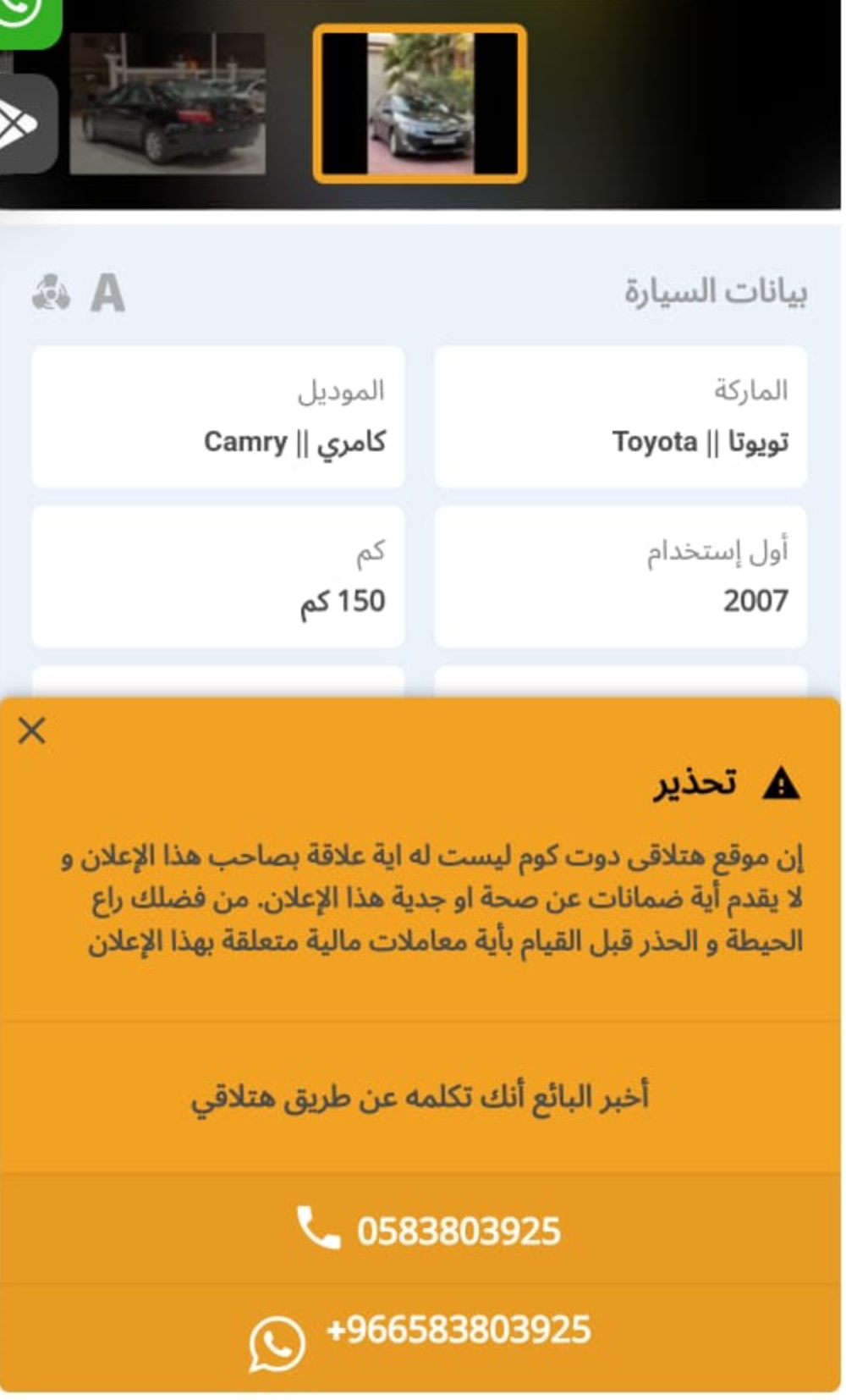Screen dimensions: 846x1400
Task: Select the highlighted front-view car thumbnail
Action: (x=420, y=103)
